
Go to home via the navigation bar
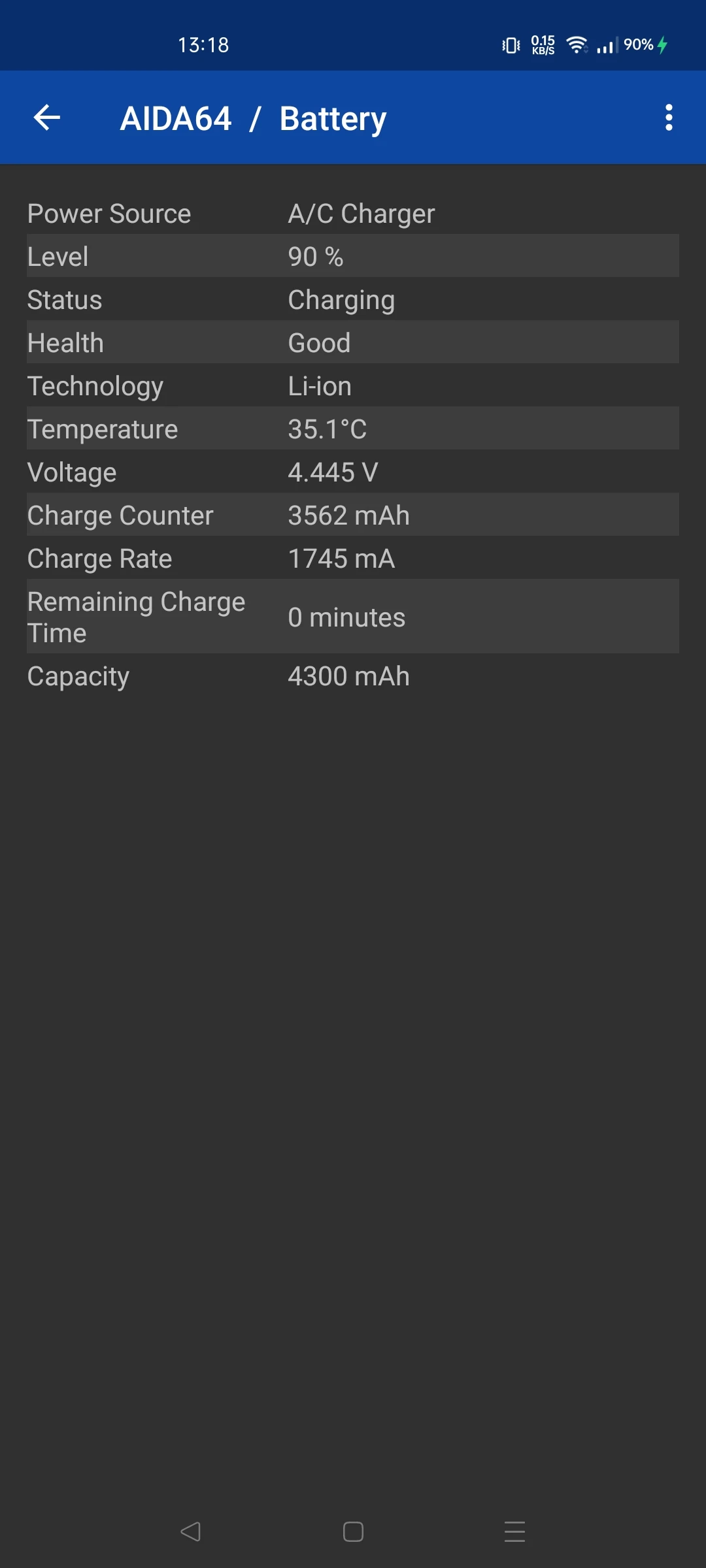click(x=353, y=1531)
